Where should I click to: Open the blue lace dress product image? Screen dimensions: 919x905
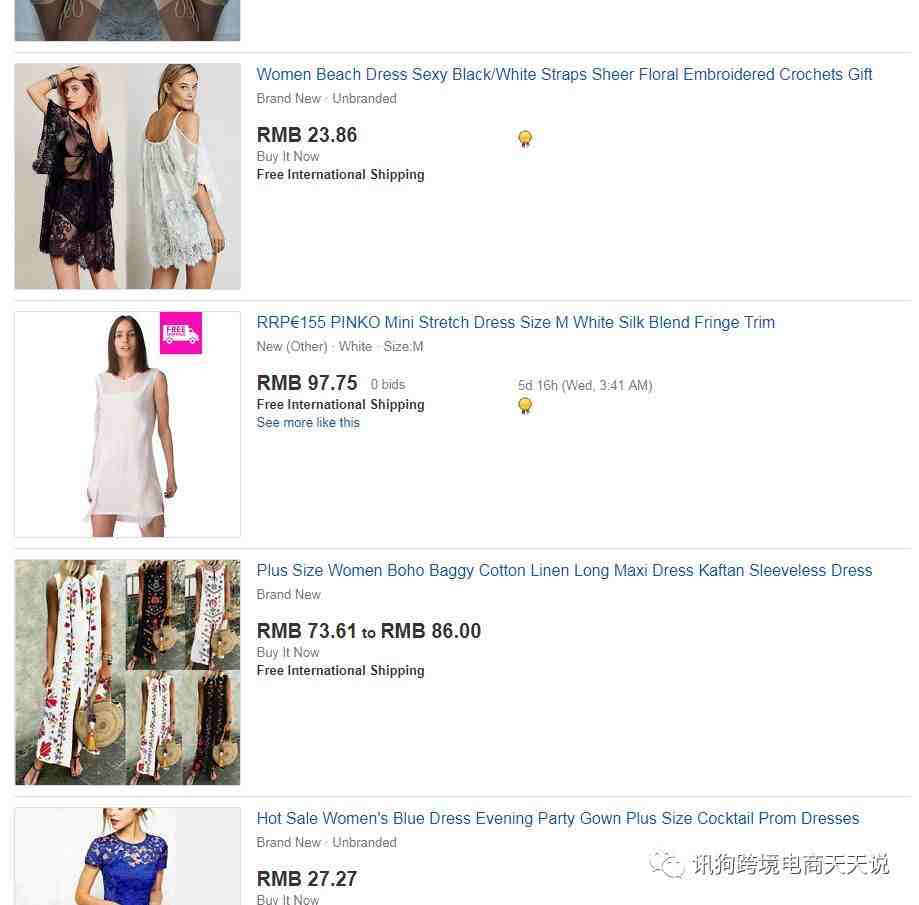pyautogui.click(x=127, y=858)
